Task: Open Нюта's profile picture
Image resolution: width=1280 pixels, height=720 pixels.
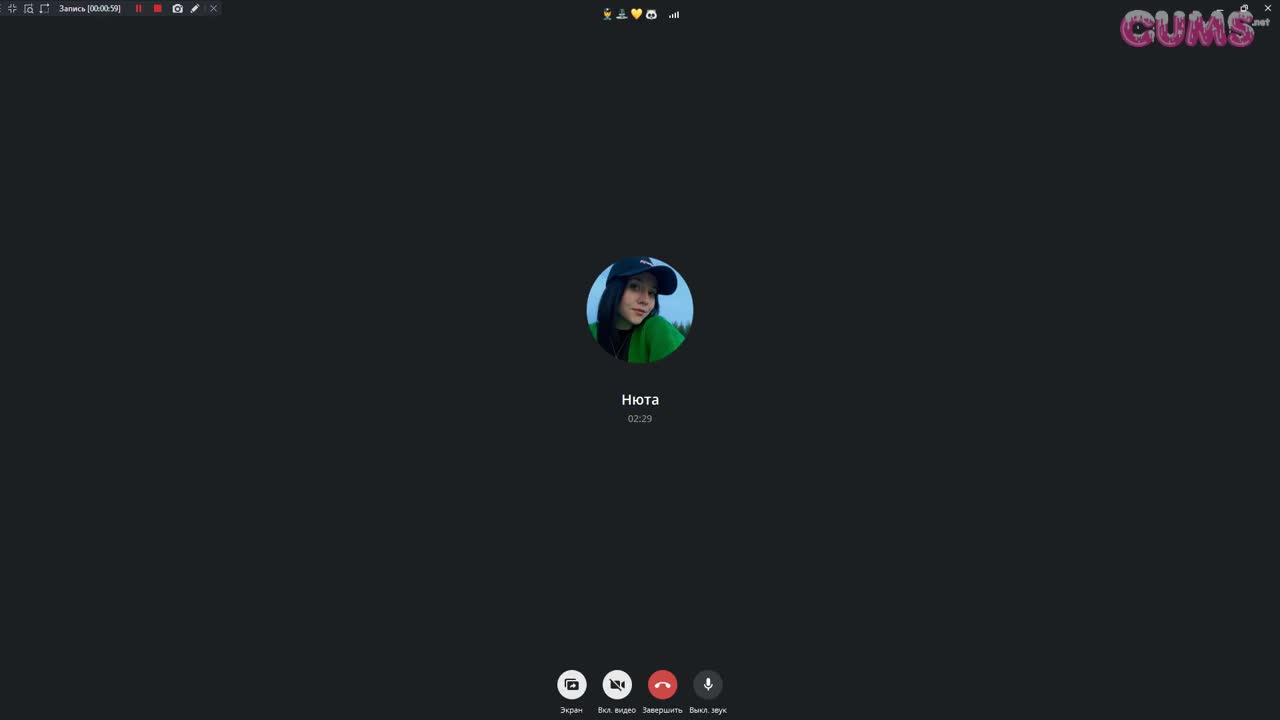Action: pyautogui.click(x=639, y=310)
